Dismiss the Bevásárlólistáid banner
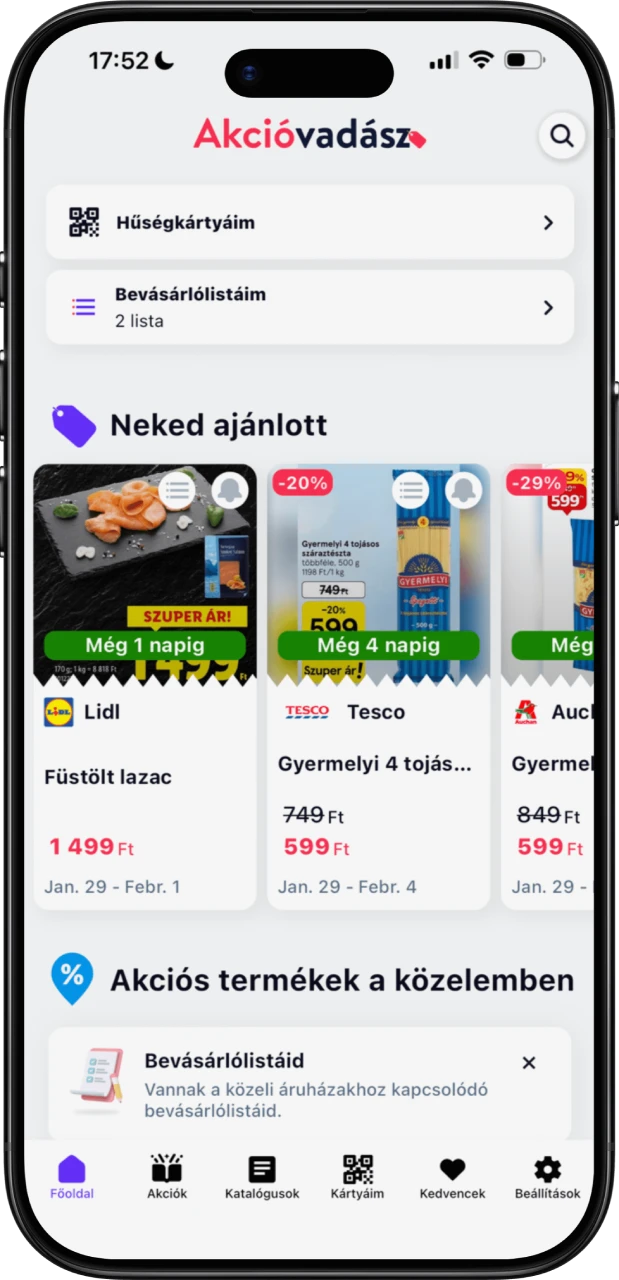Image resolution: width=619 pixels, height=1280 pixels. tap(529, 1063)
